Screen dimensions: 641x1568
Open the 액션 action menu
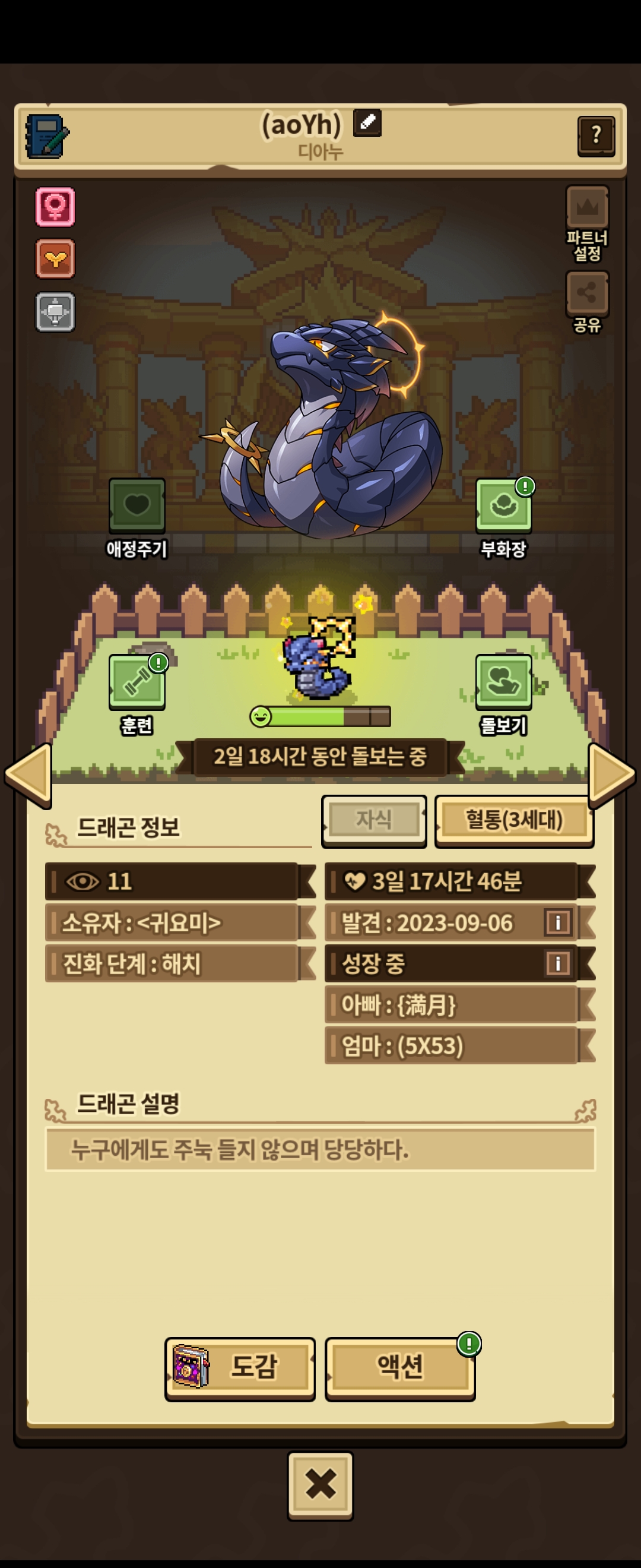(x=400, y=1369)
